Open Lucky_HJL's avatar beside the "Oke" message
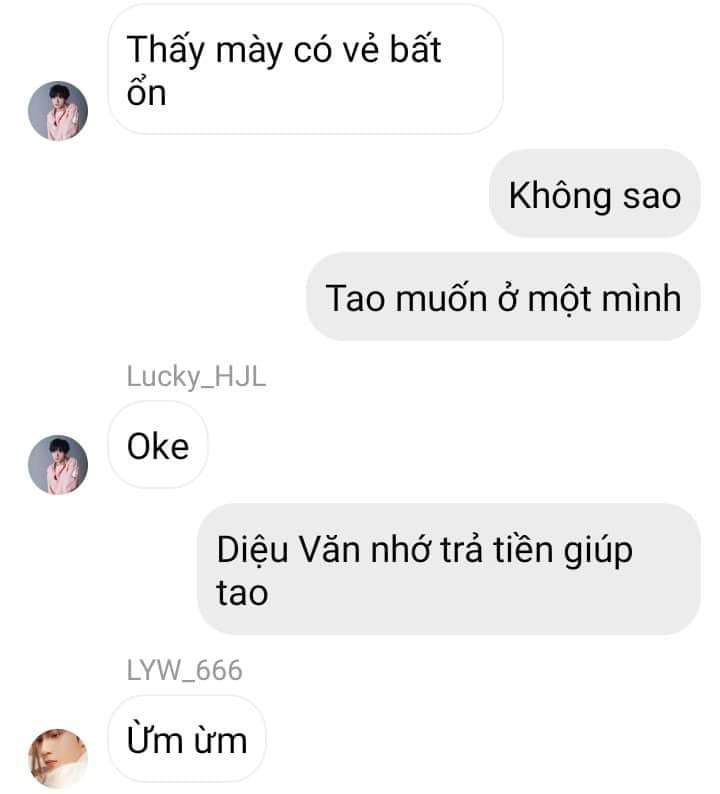 pos(58,464)
